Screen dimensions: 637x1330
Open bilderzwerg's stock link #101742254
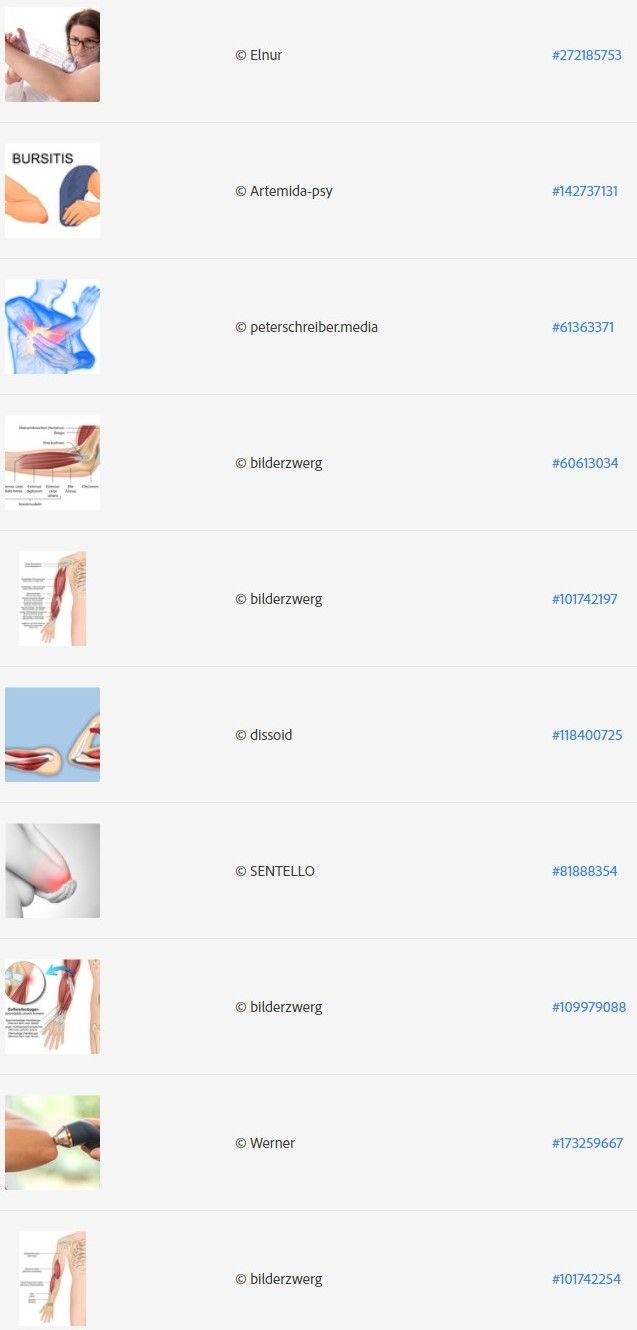586,1279
